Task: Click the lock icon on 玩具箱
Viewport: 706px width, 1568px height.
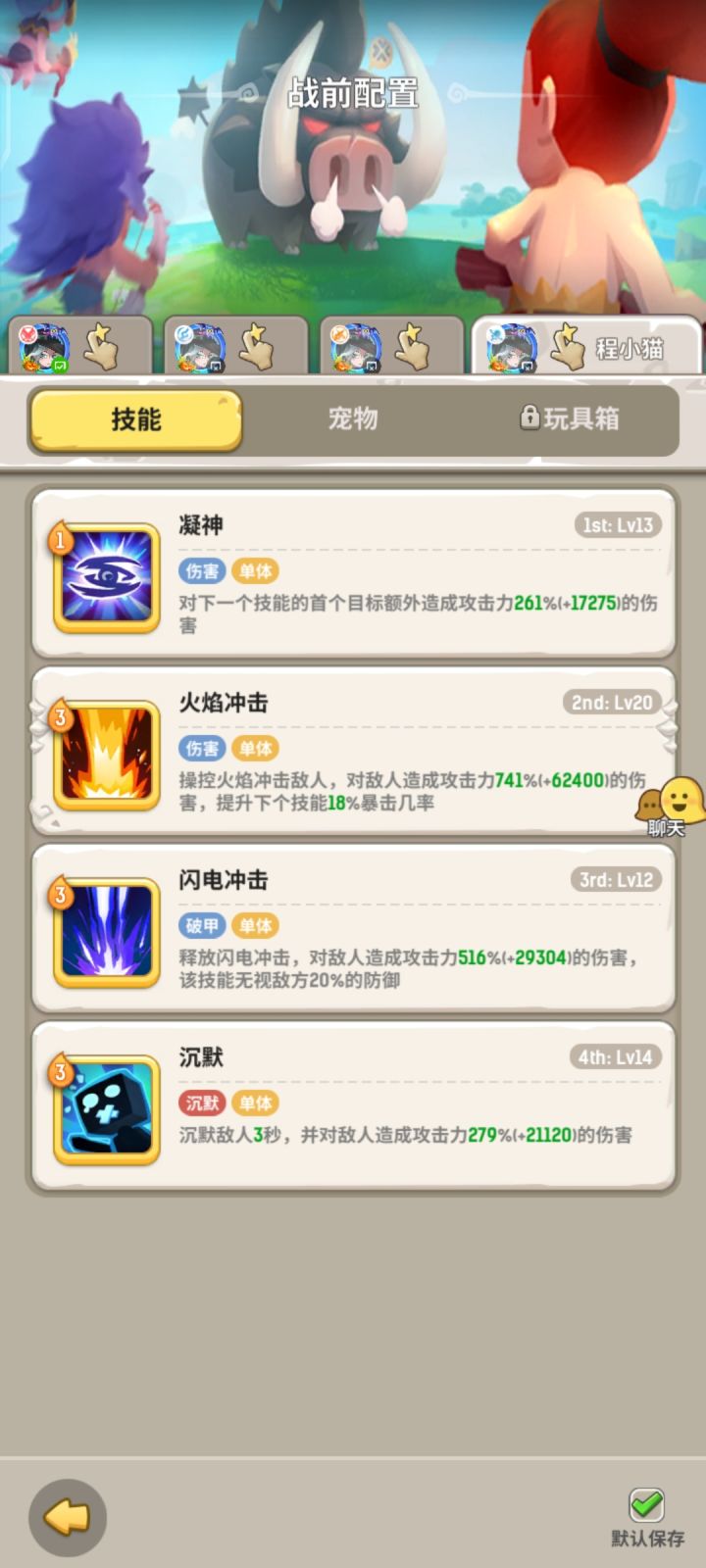Action: [529, 417]
